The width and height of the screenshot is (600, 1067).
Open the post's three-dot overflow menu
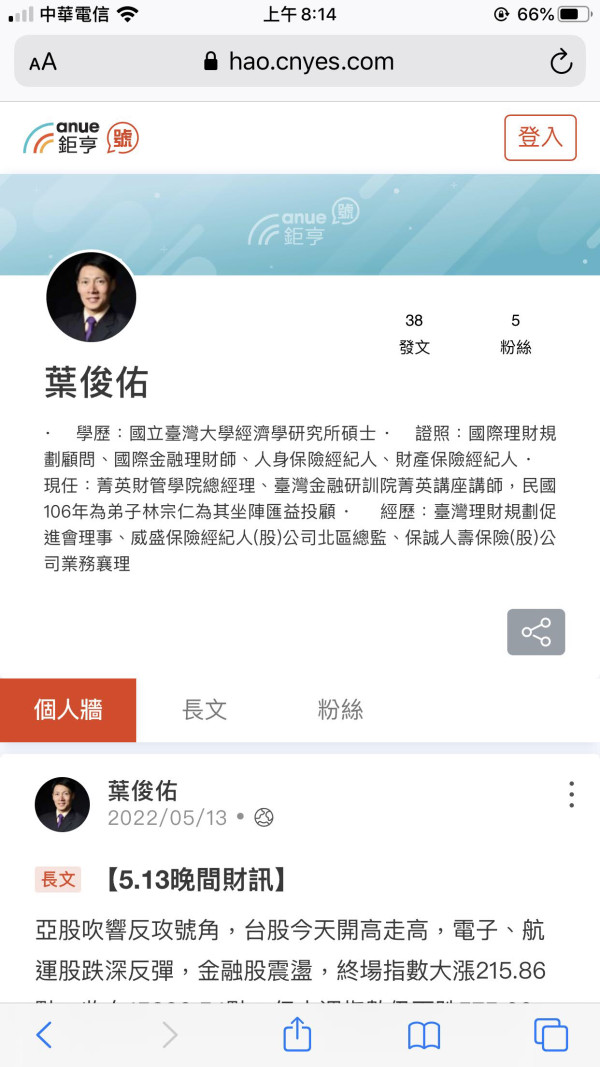click(x=571, y=794)
